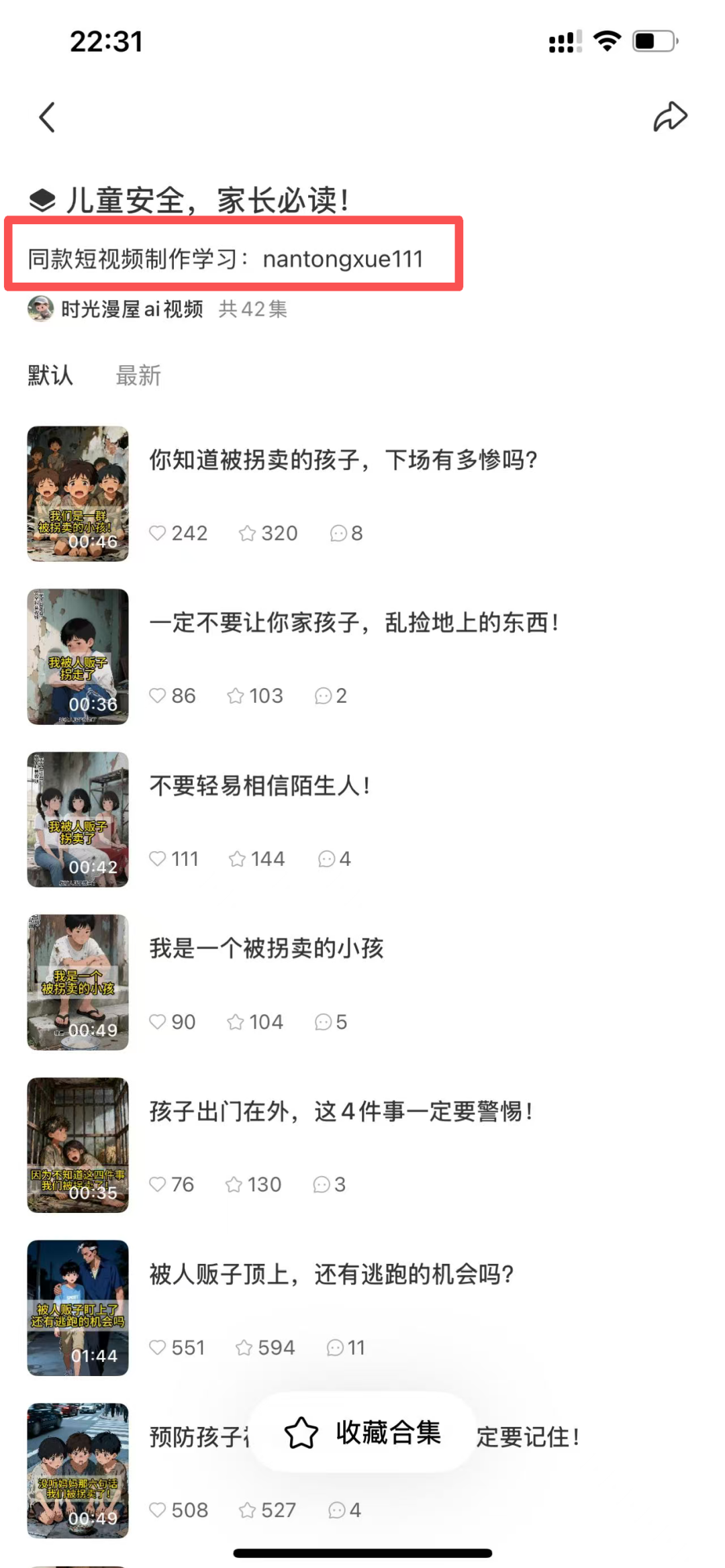Open the author profile 时光漫屋ai视频

click(131, 309)
